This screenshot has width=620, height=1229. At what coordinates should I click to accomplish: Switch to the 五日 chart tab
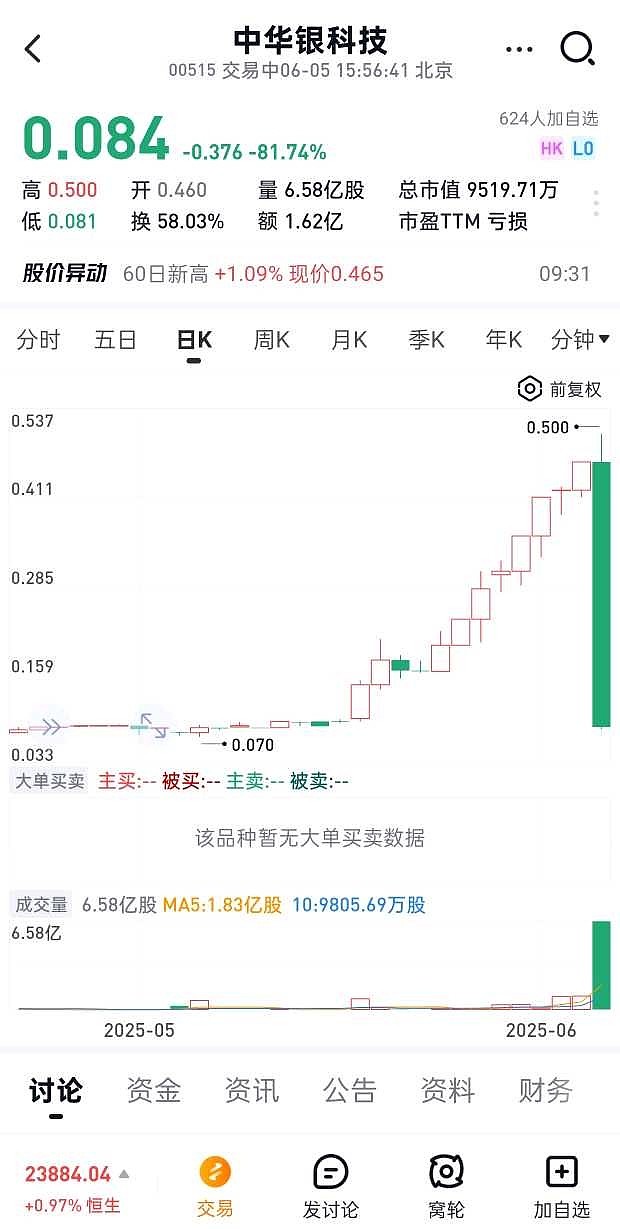pyautogui.click(x=115, y=340)
